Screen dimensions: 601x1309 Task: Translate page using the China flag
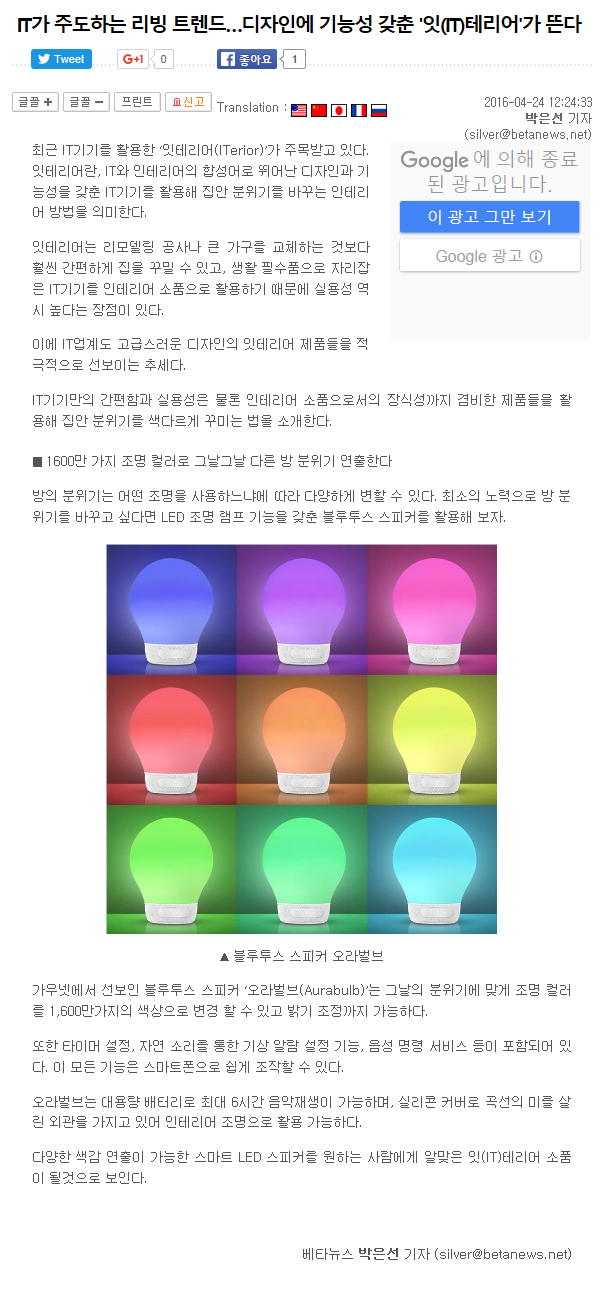coord(319,110)
